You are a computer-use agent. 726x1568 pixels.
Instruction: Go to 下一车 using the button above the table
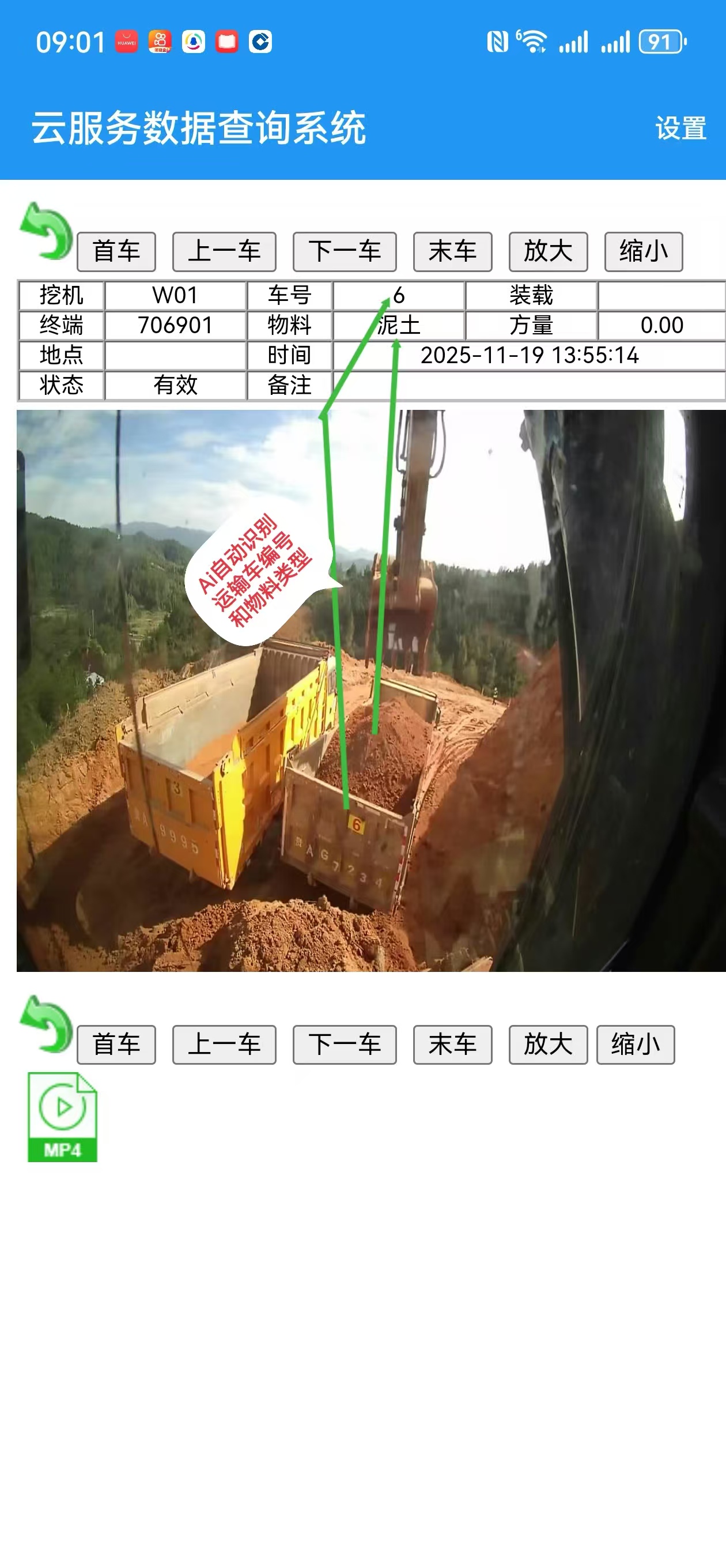click(x=345, y=251)
